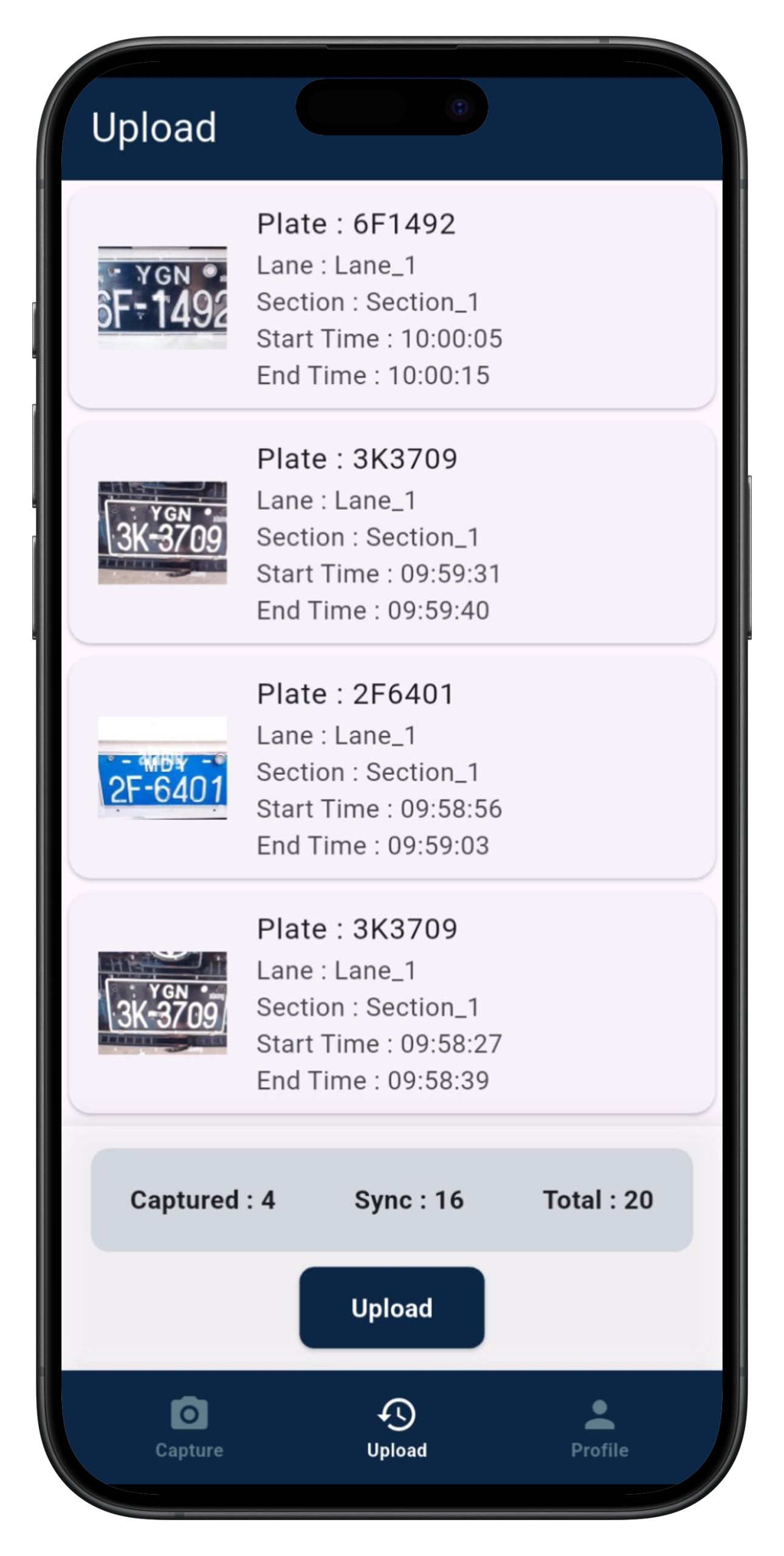Viewport: 784px width, 1556px height.
Task: Open plate 3K3709 card starting 09:58:27
Action: pos(391,1003)
